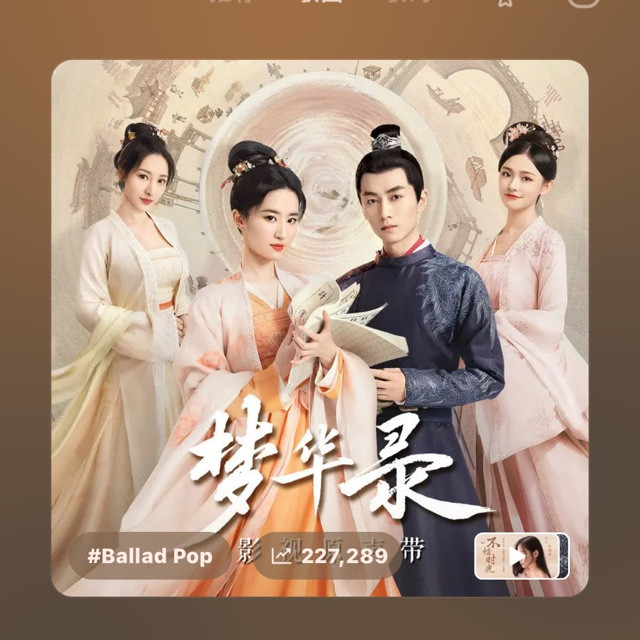Open the #Ballad Pop genre chip
Image resolution: width=640 pixels, height=640 pixels.
click(x=149, y=556)
